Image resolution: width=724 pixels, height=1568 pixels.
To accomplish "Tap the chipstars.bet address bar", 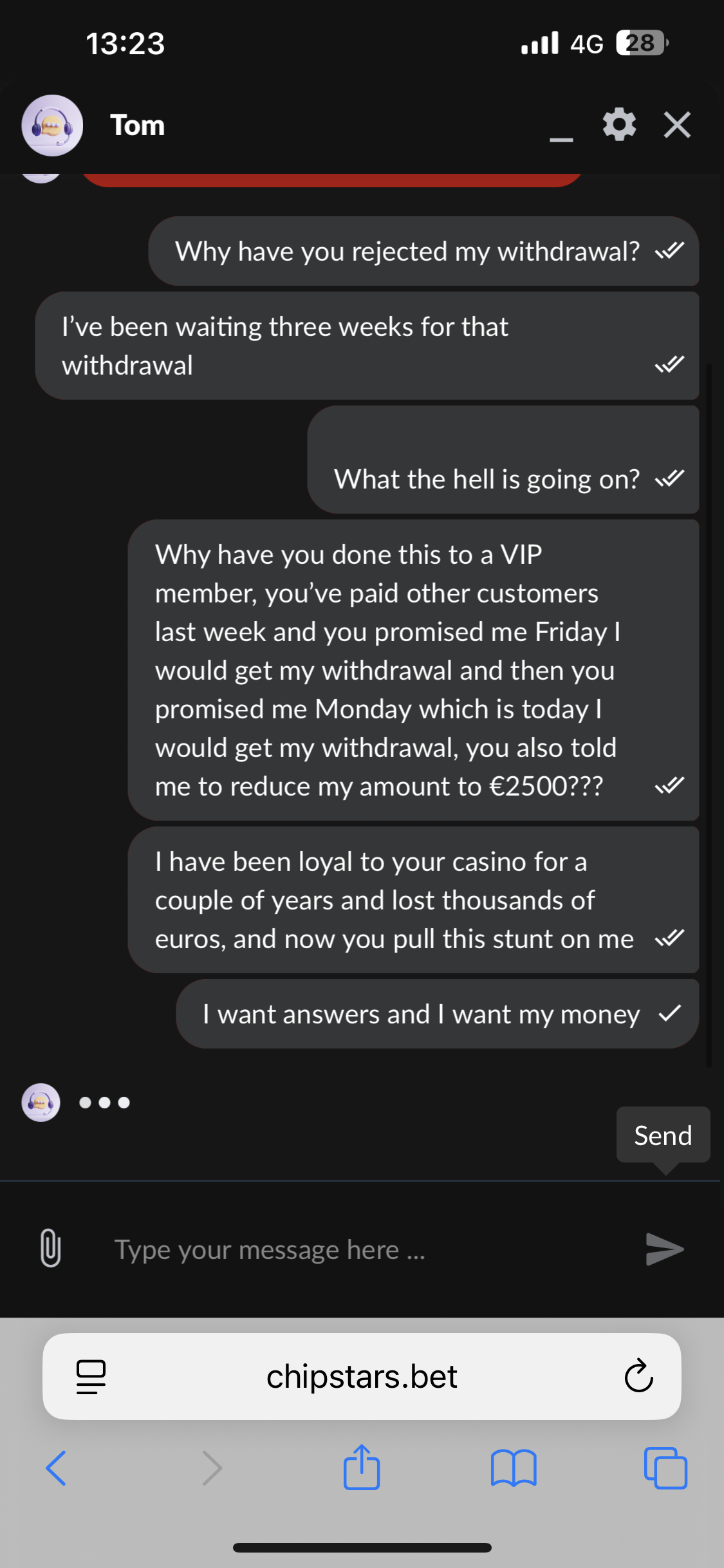I will pyautogui.click(x=362, y=1376).
